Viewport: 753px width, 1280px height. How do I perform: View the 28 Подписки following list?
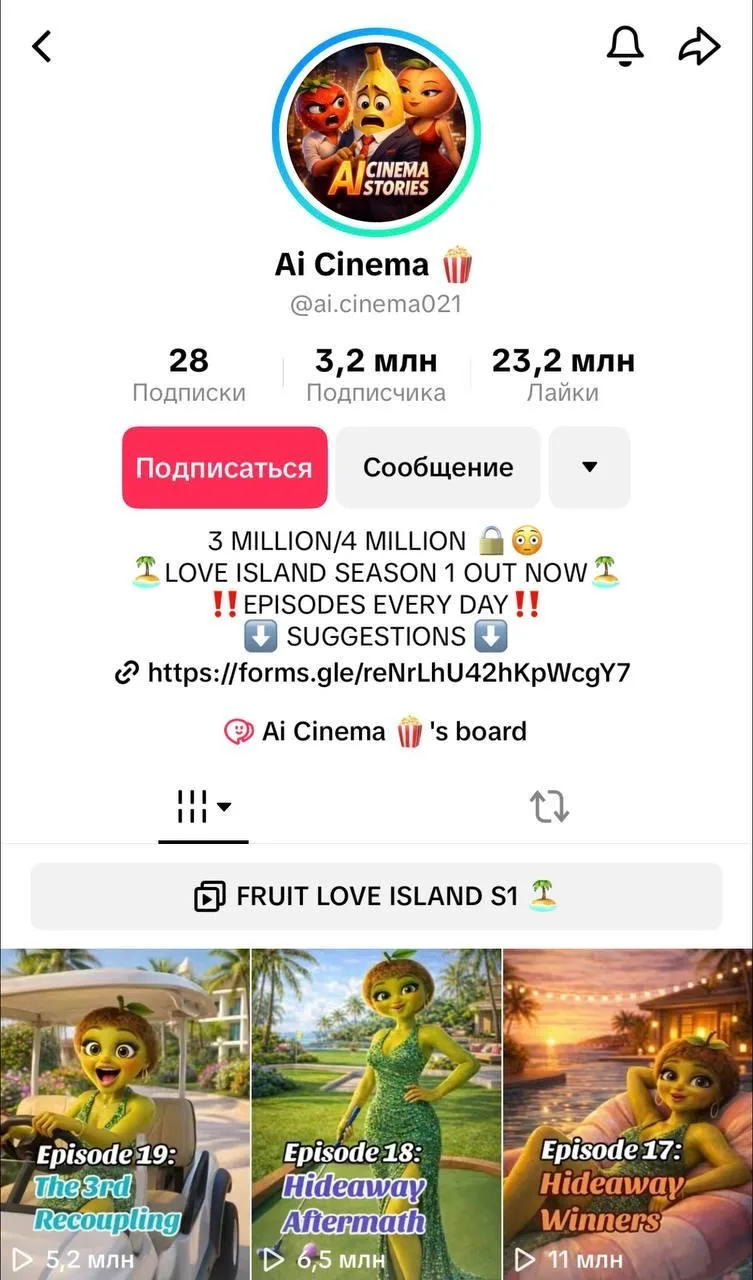tap(189, 375)
